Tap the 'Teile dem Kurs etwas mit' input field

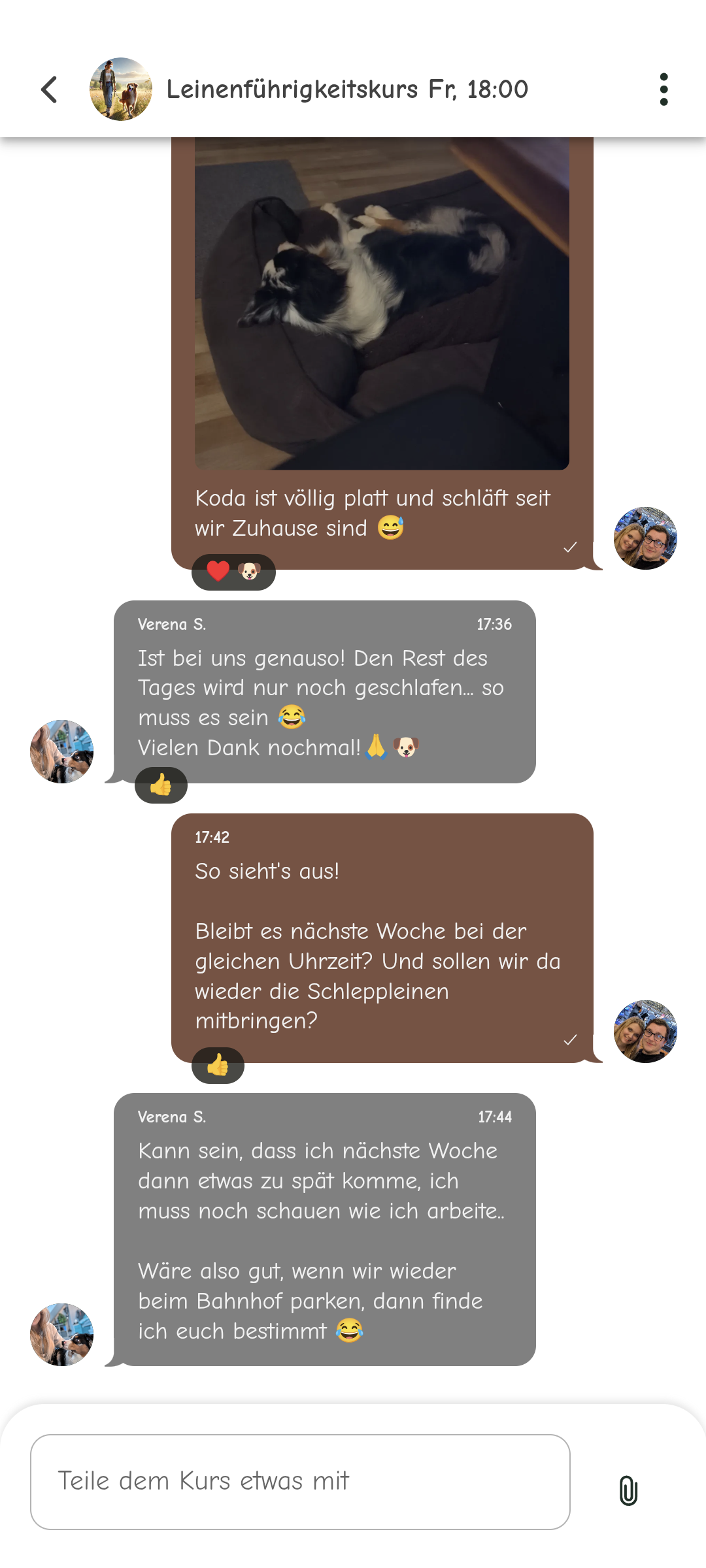tap(301, 1482)
